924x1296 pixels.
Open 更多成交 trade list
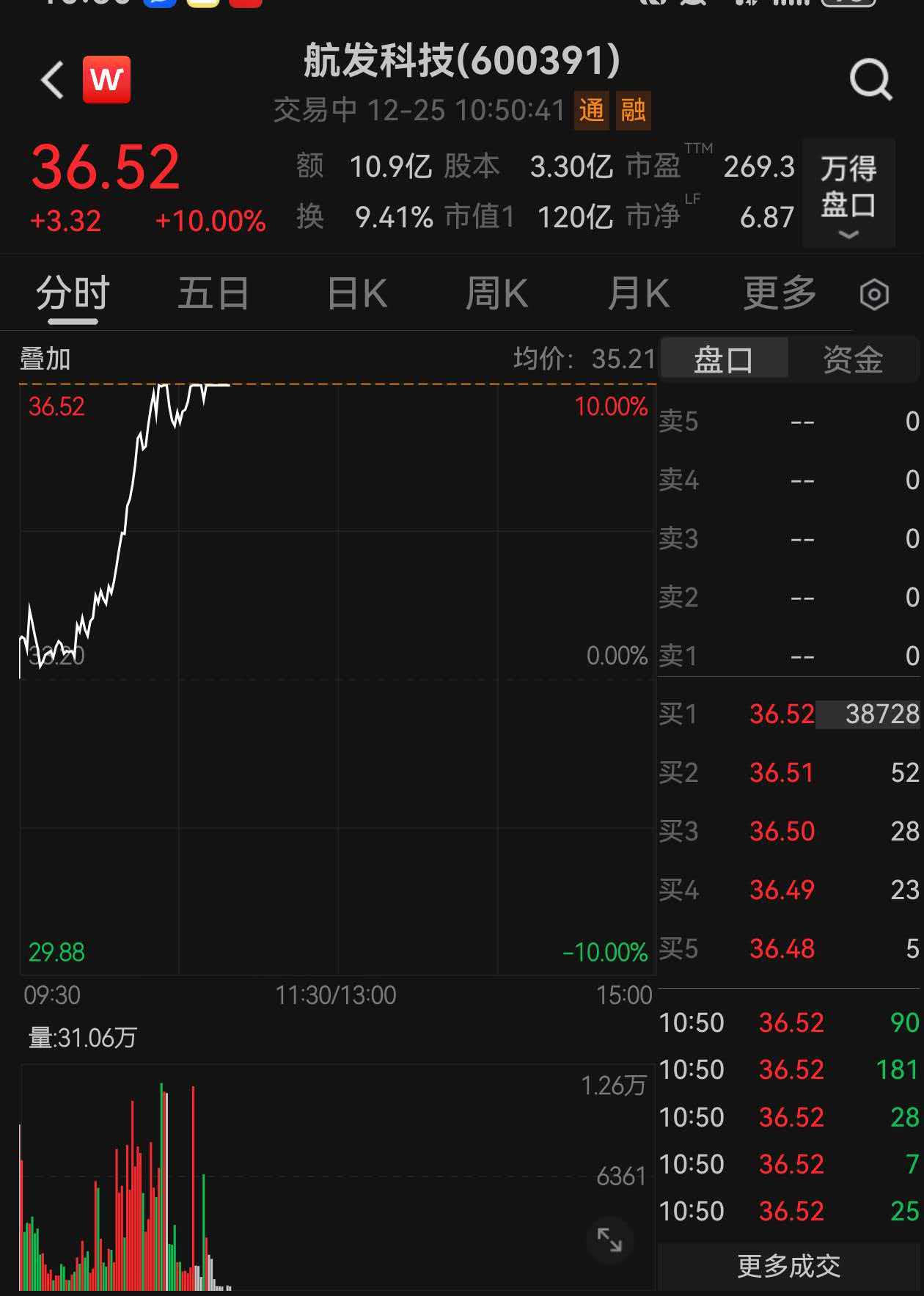click(788, 1266)
